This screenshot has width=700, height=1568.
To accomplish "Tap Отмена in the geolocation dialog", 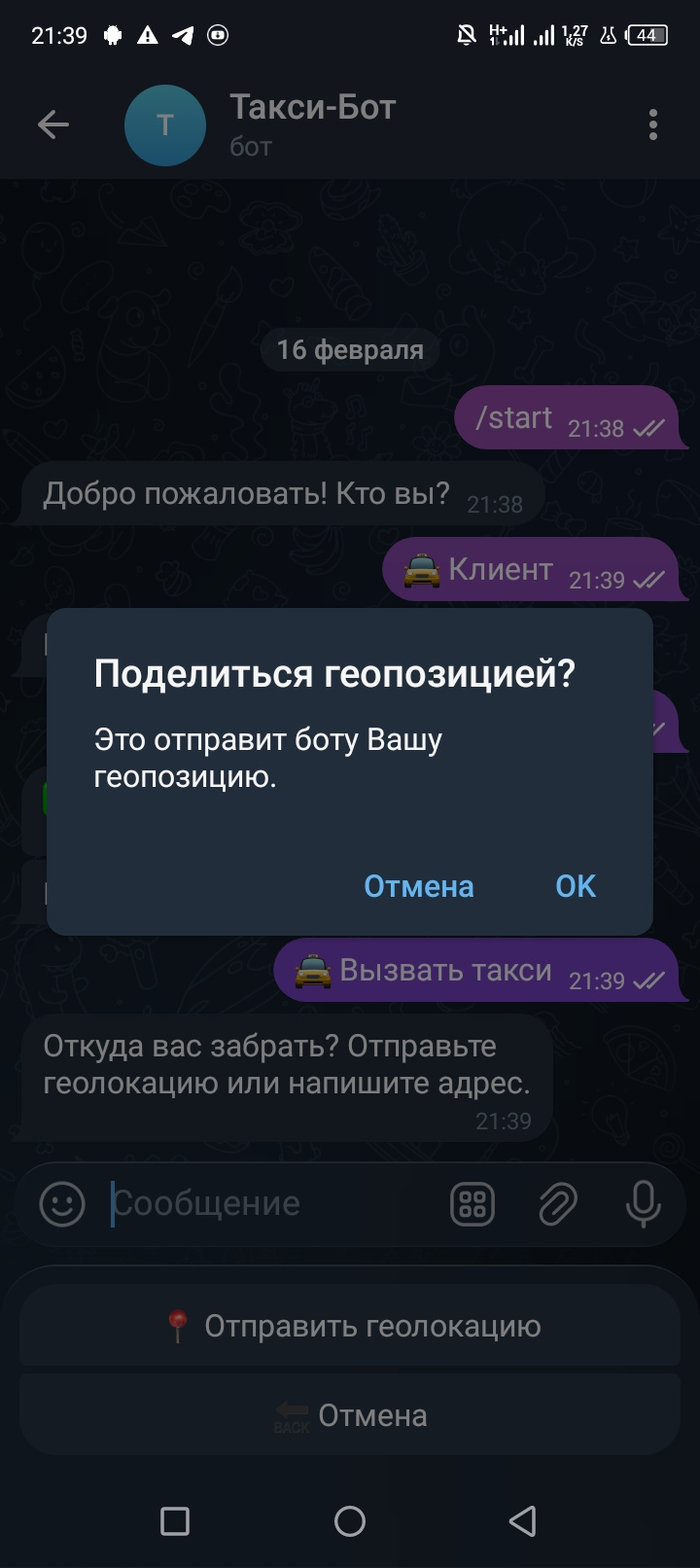I will pyautogui.click(x=418, y=886).
